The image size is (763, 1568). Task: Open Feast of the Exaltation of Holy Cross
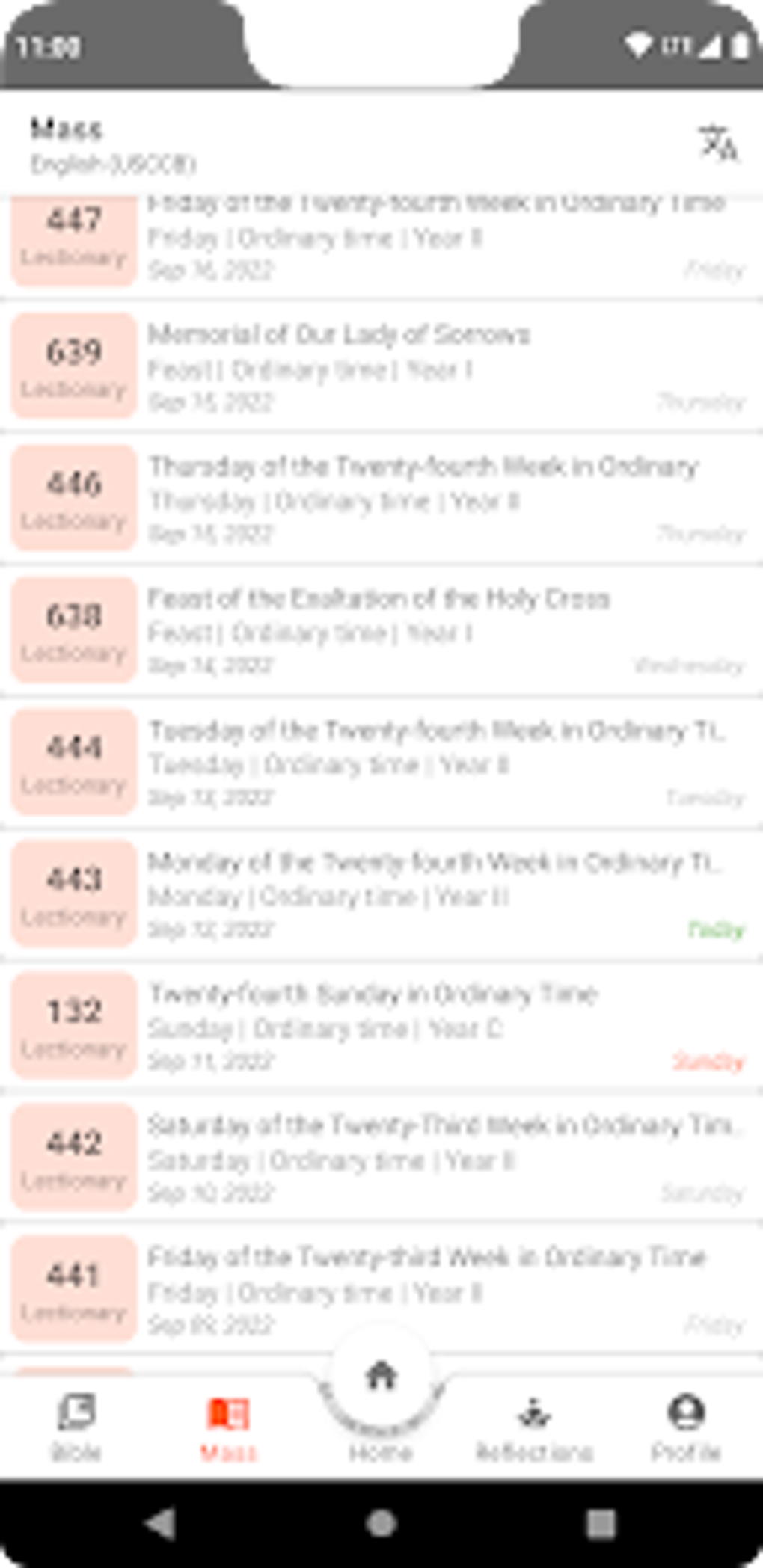click(381, 630)
